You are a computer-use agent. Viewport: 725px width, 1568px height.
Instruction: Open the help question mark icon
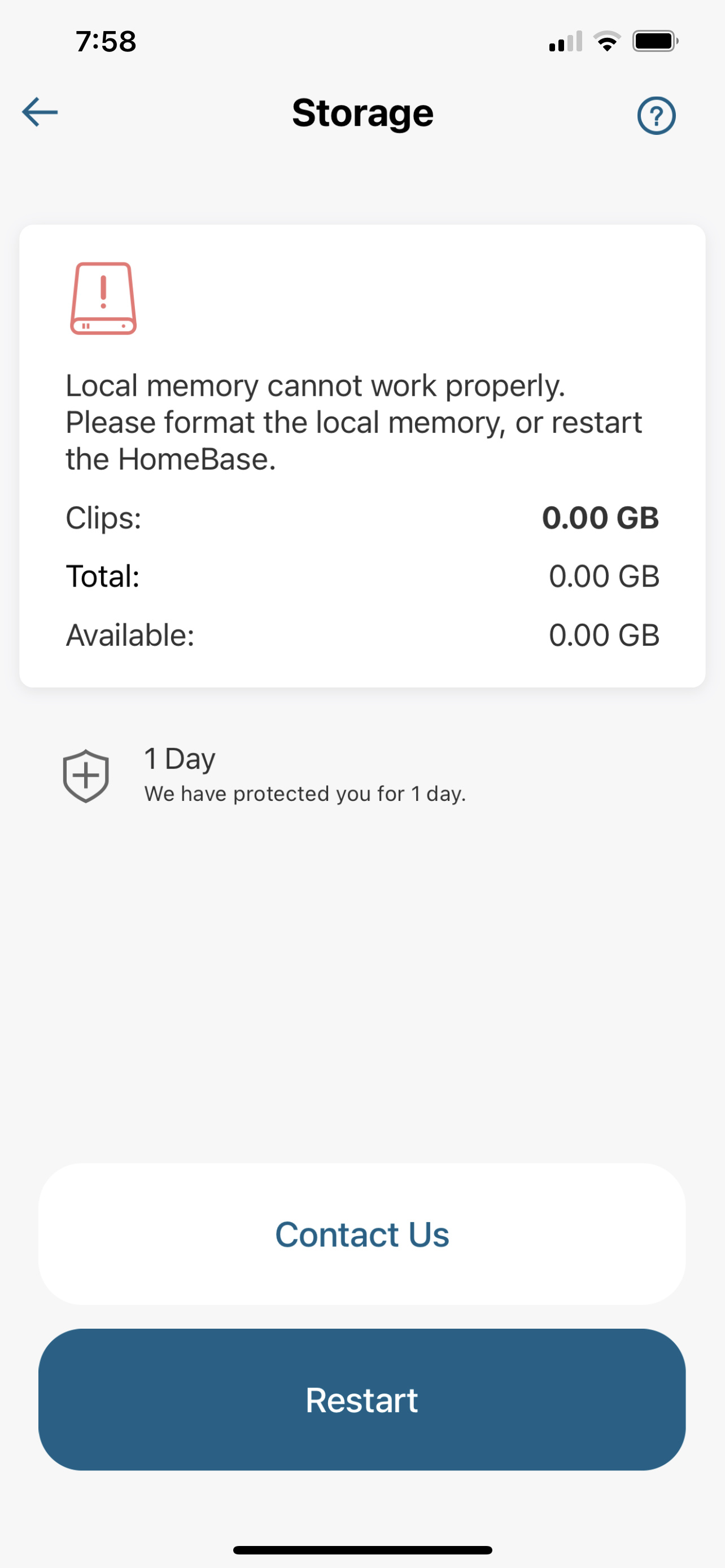click(x=656, y=116)
